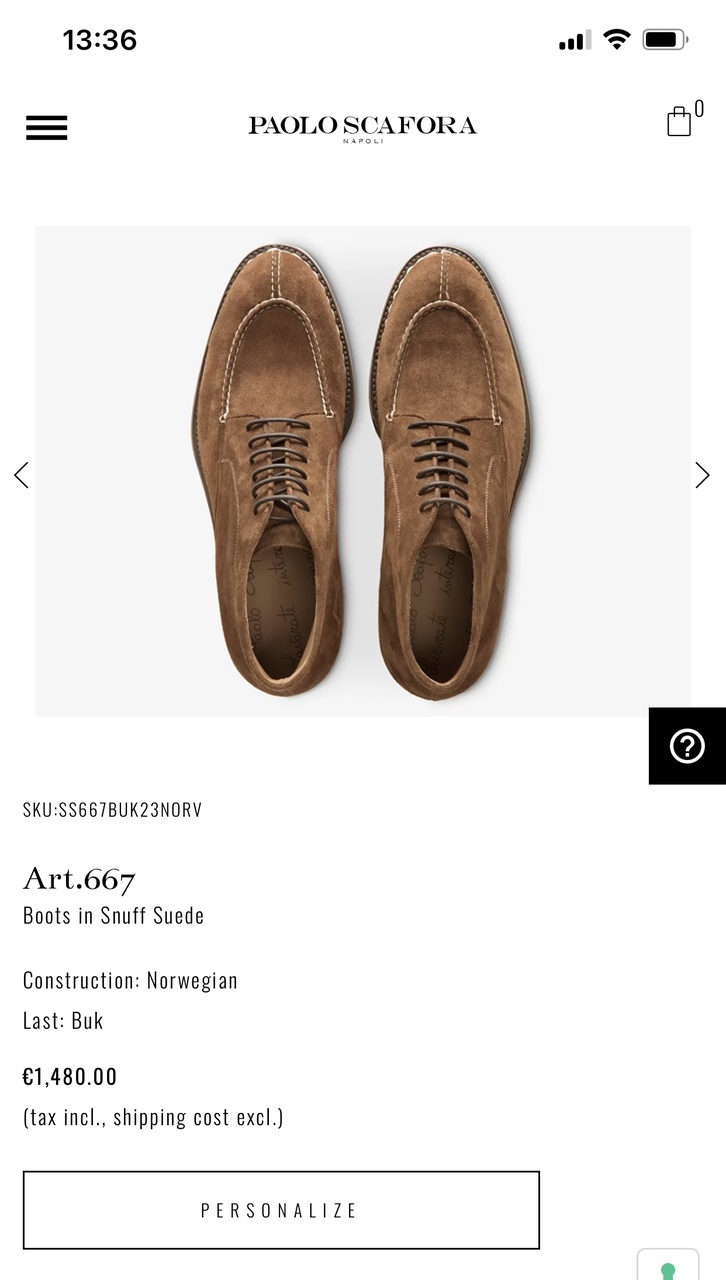726x1280 pixels.
Task: Show the previous product photo
Action: [x=21, y=475]
